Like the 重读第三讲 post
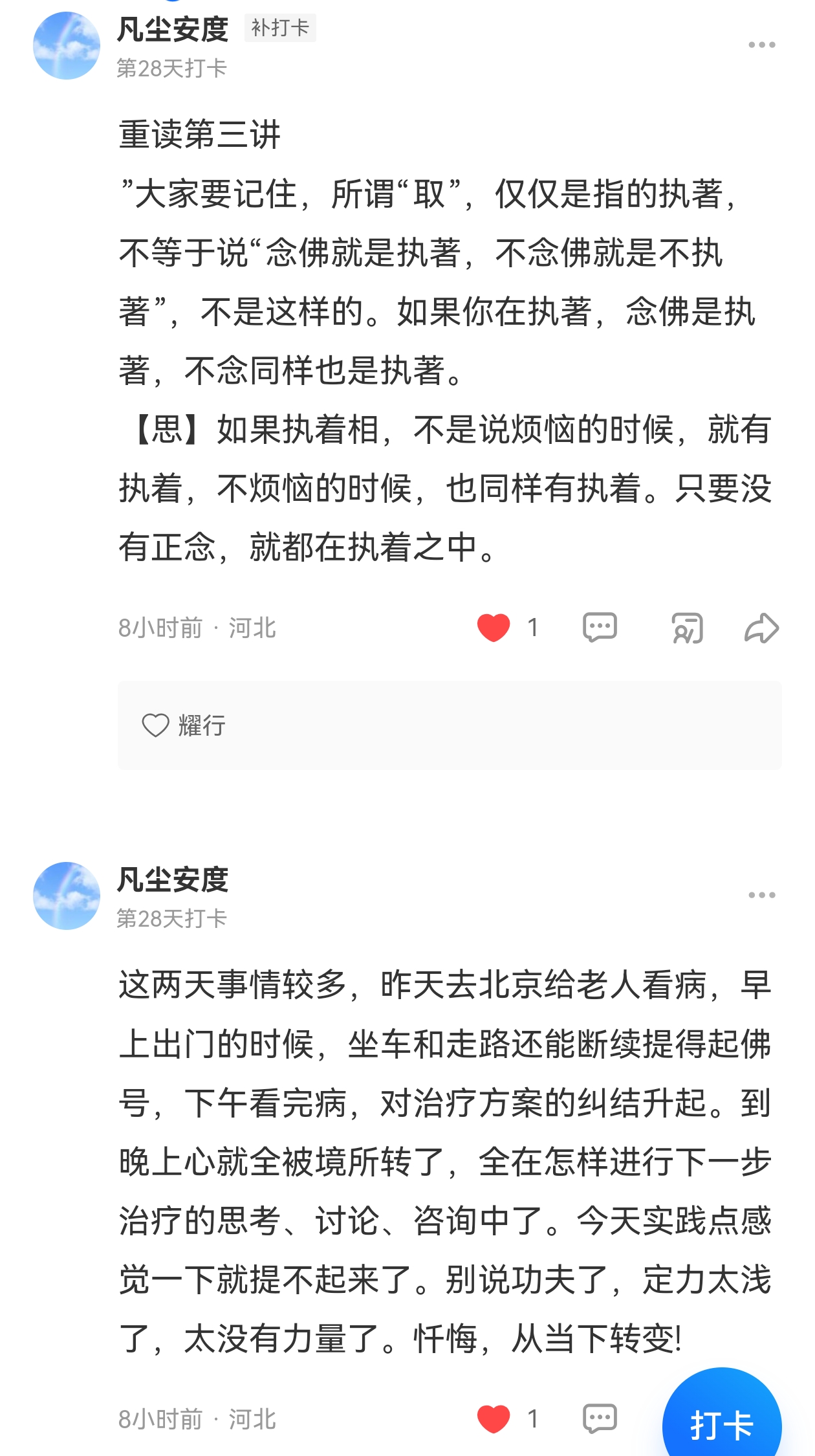Image resolution: width=815 pixels, height=1456 pixels. point(494,628)
